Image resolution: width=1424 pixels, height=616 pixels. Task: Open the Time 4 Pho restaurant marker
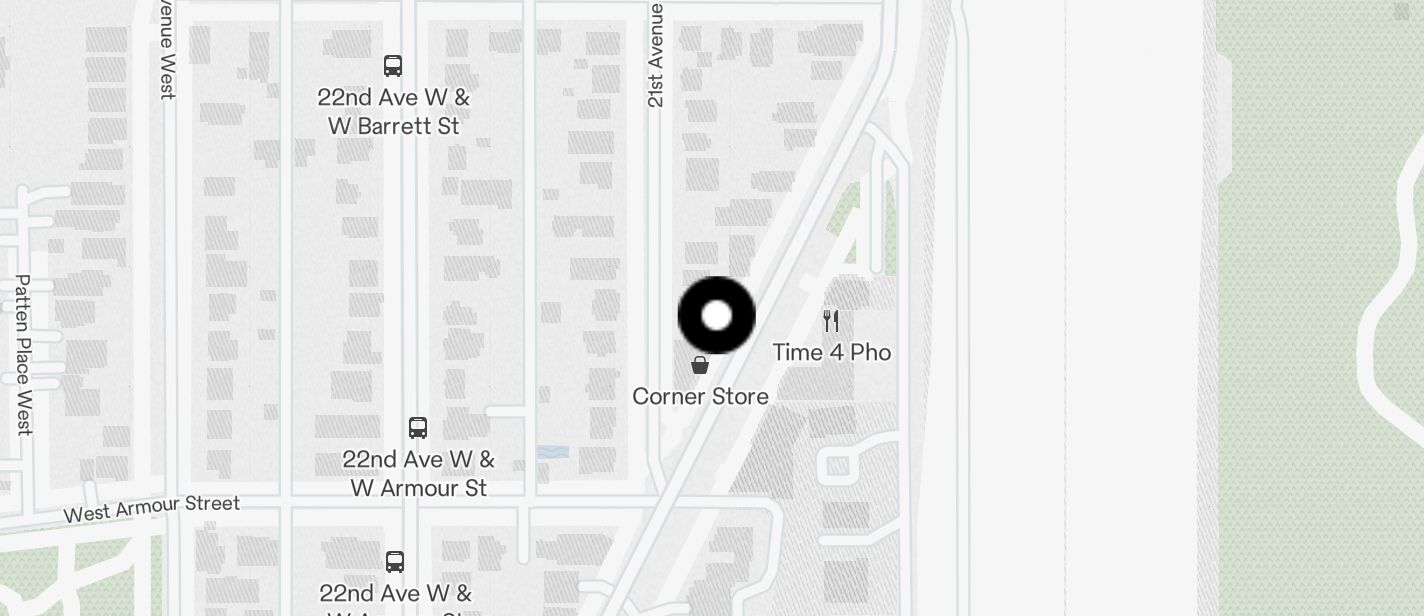(831, 321)
